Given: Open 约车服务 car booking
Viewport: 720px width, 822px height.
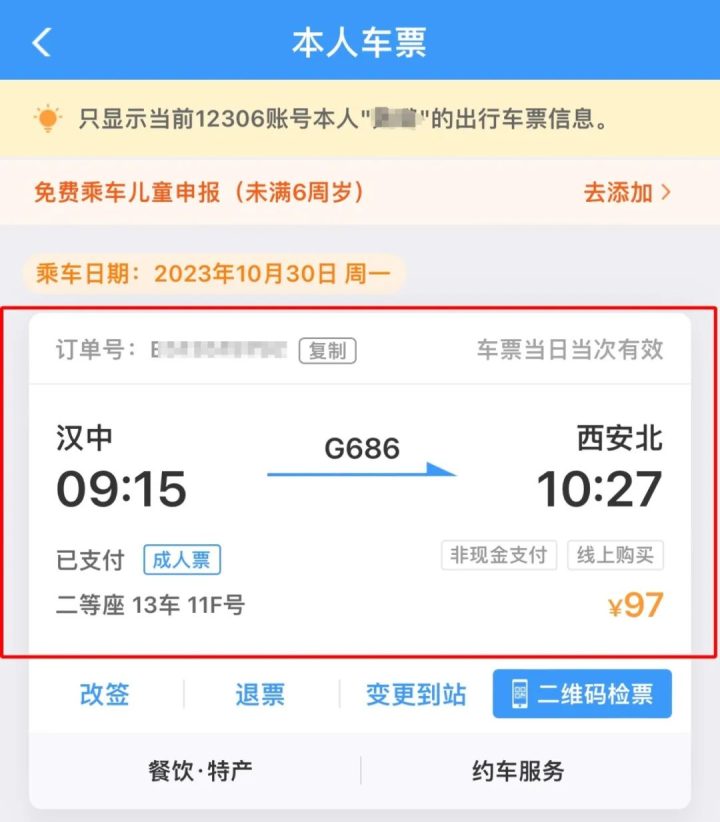Looking at the screenshot, I should tap(518, 771).
